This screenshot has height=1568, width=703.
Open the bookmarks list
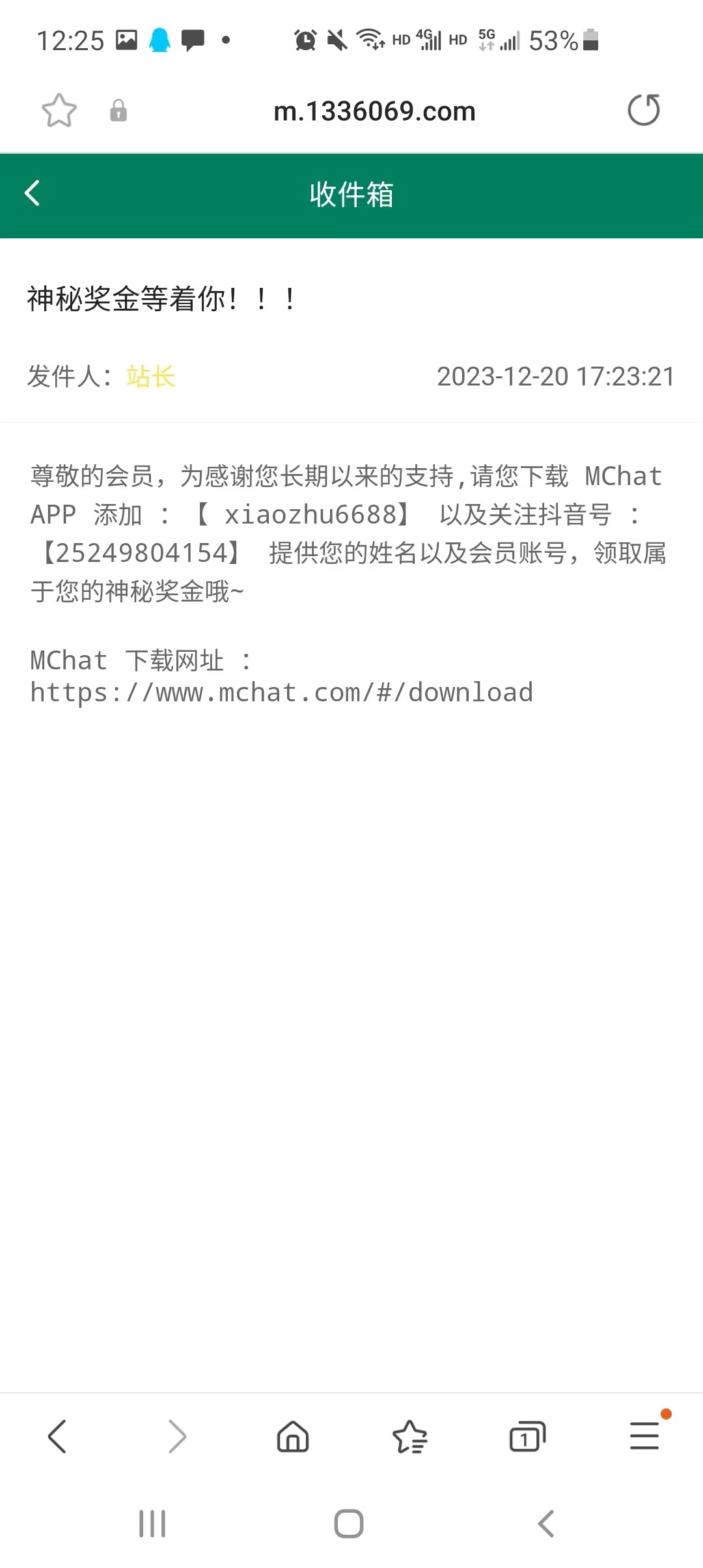coord(410,1436)
